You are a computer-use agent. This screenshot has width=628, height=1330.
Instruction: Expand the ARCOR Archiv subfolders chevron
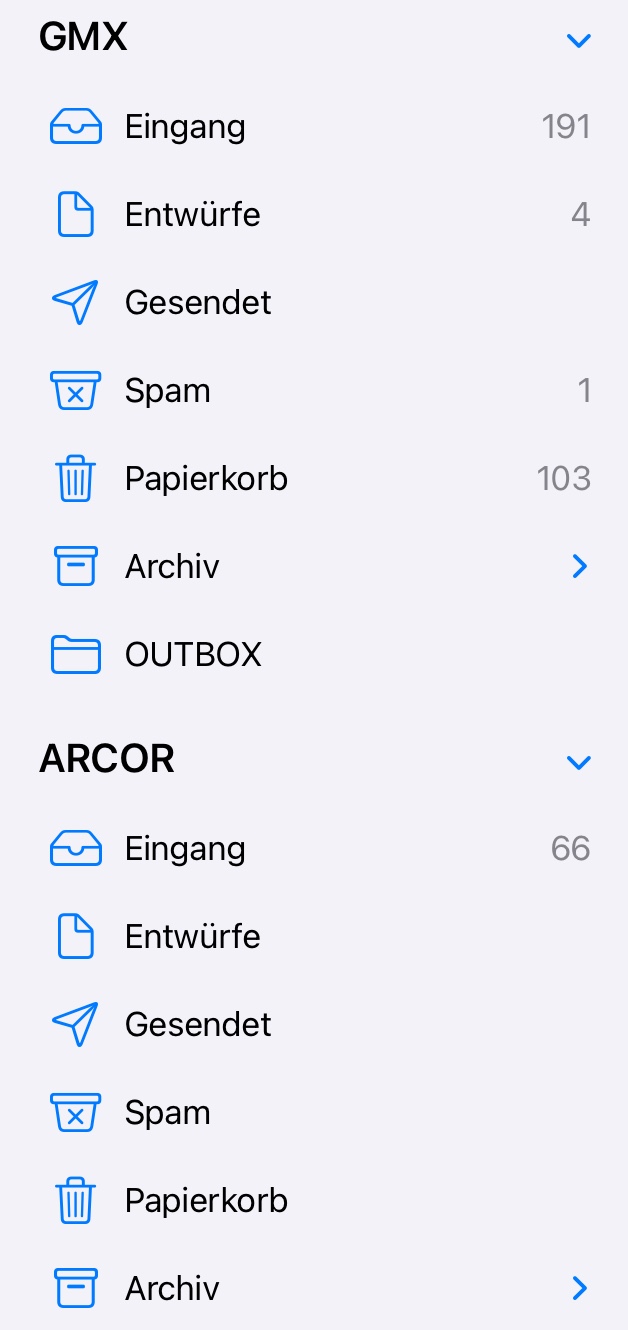pos(579,1289)
